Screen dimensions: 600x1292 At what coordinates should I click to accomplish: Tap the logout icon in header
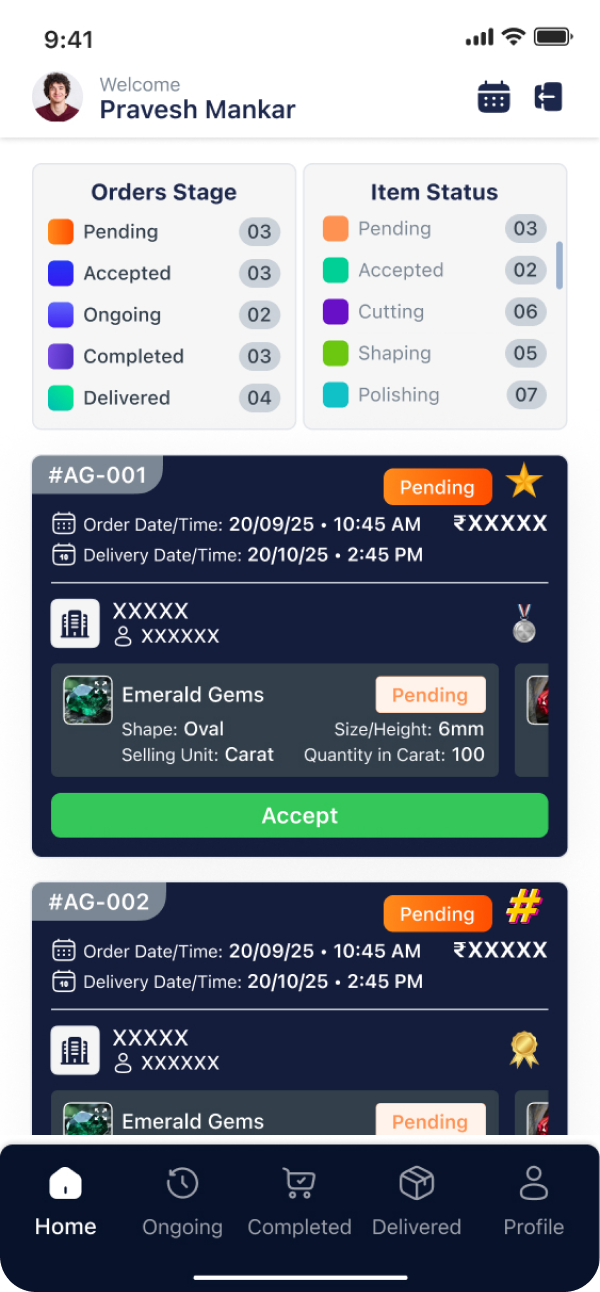click(548, 97)
